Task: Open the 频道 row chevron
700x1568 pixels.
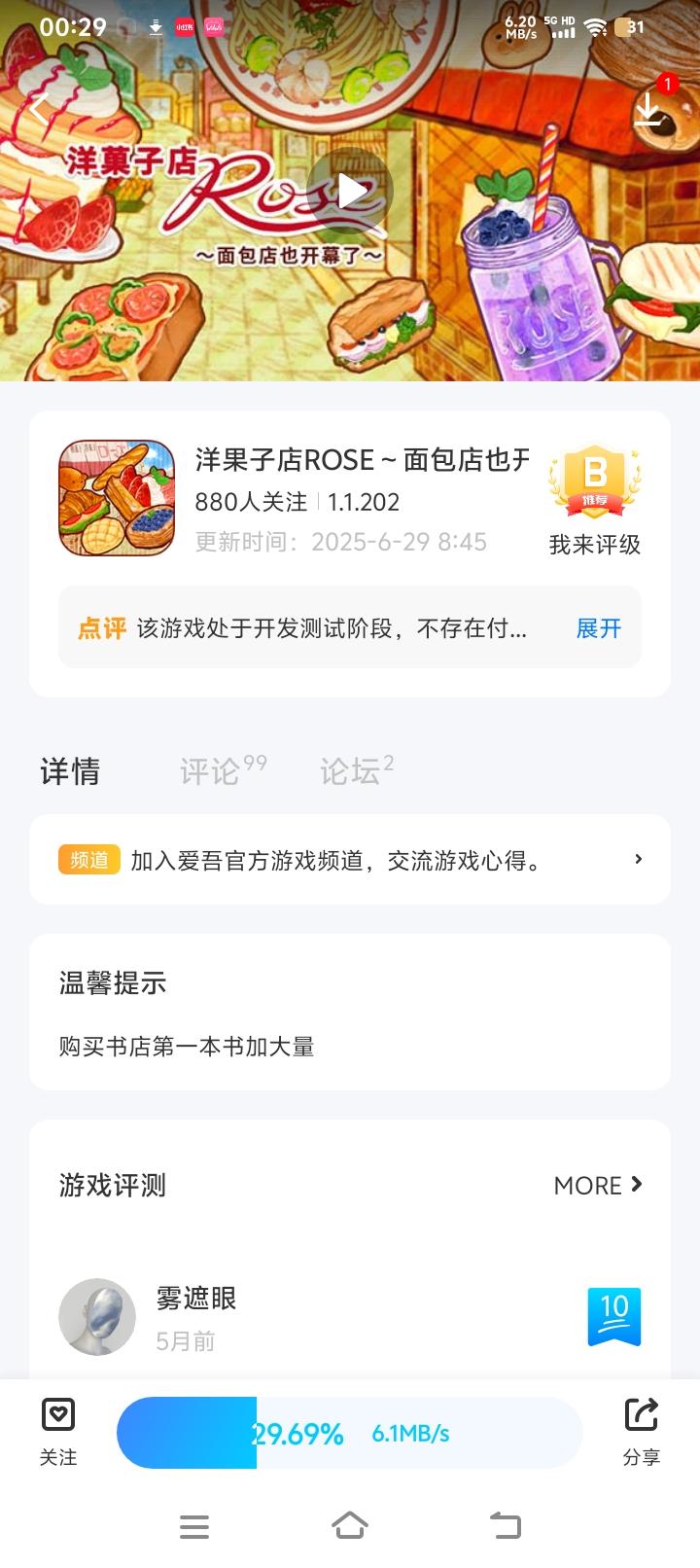Action: (638, 860)
